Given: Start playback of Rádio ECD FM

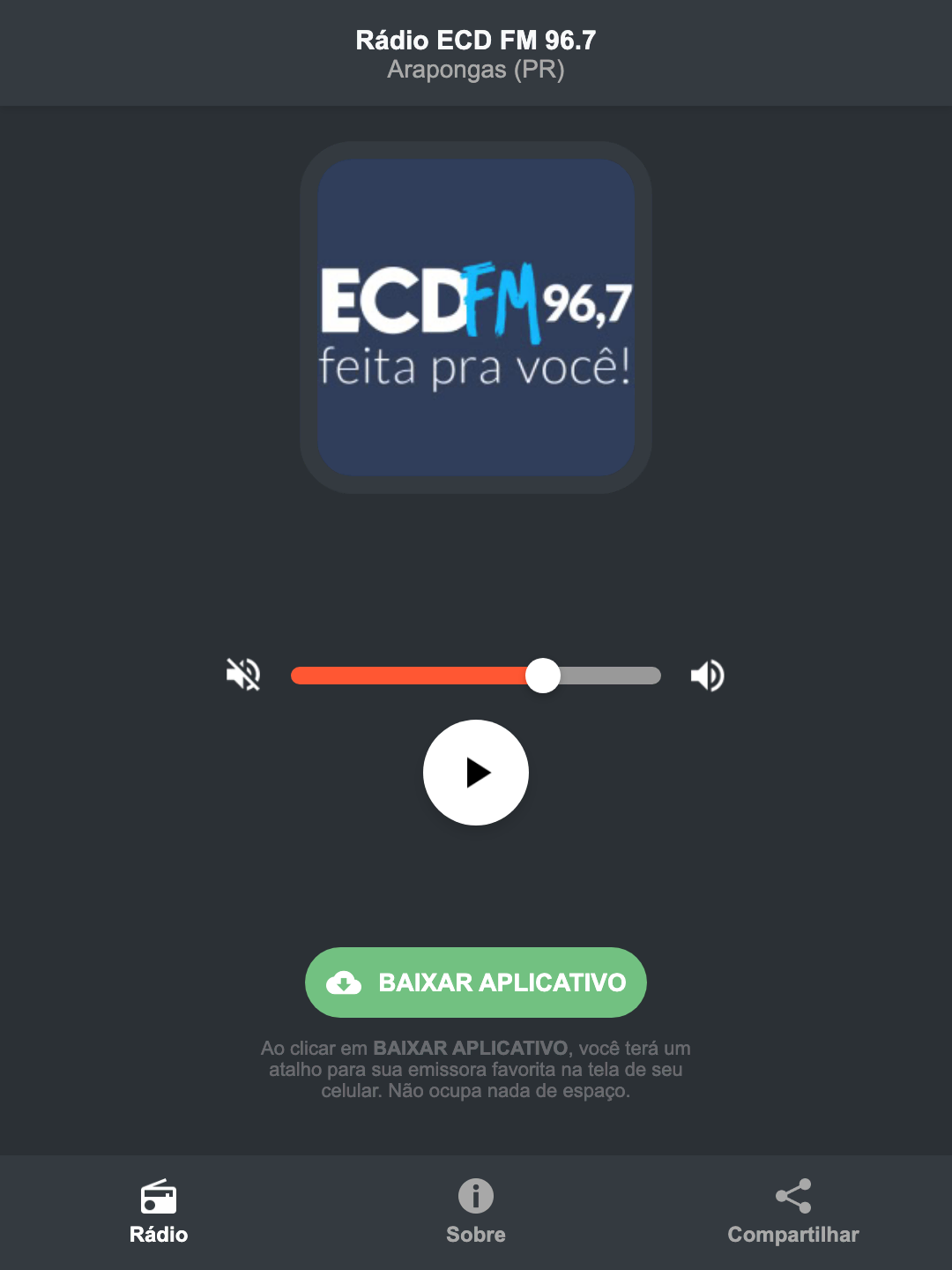Looking at the screenshot, I should click(476, 773).
